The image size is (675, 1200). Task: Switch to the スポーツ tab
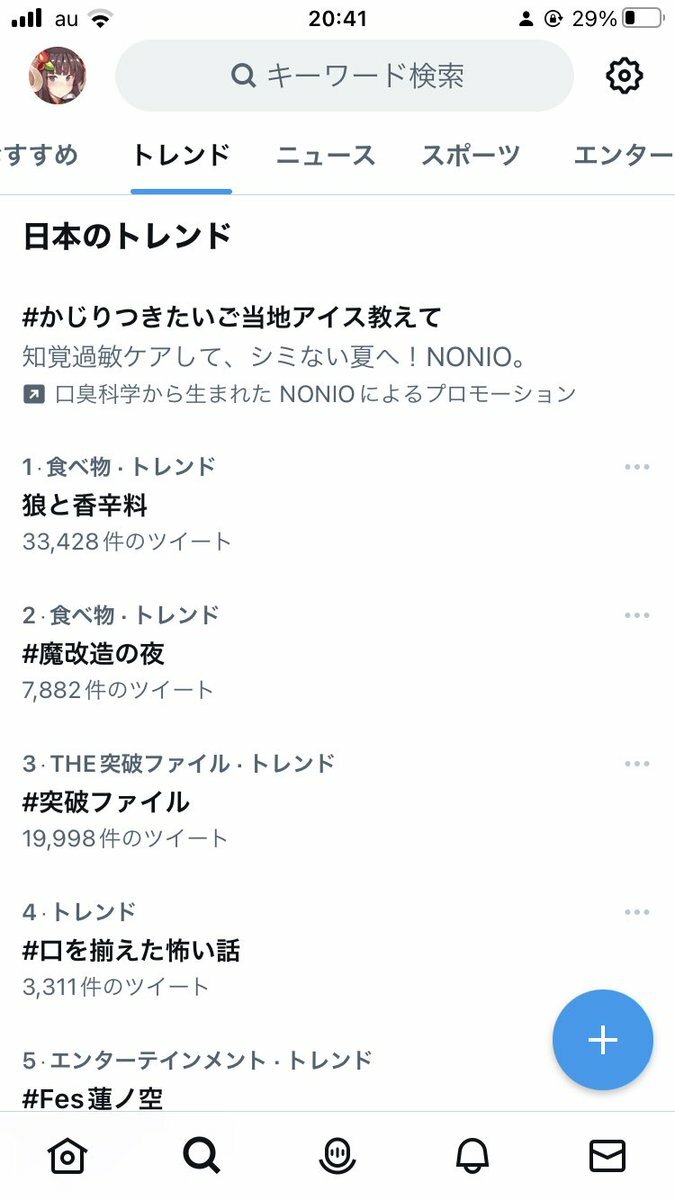pyautogui.click(x=470, y=155)
